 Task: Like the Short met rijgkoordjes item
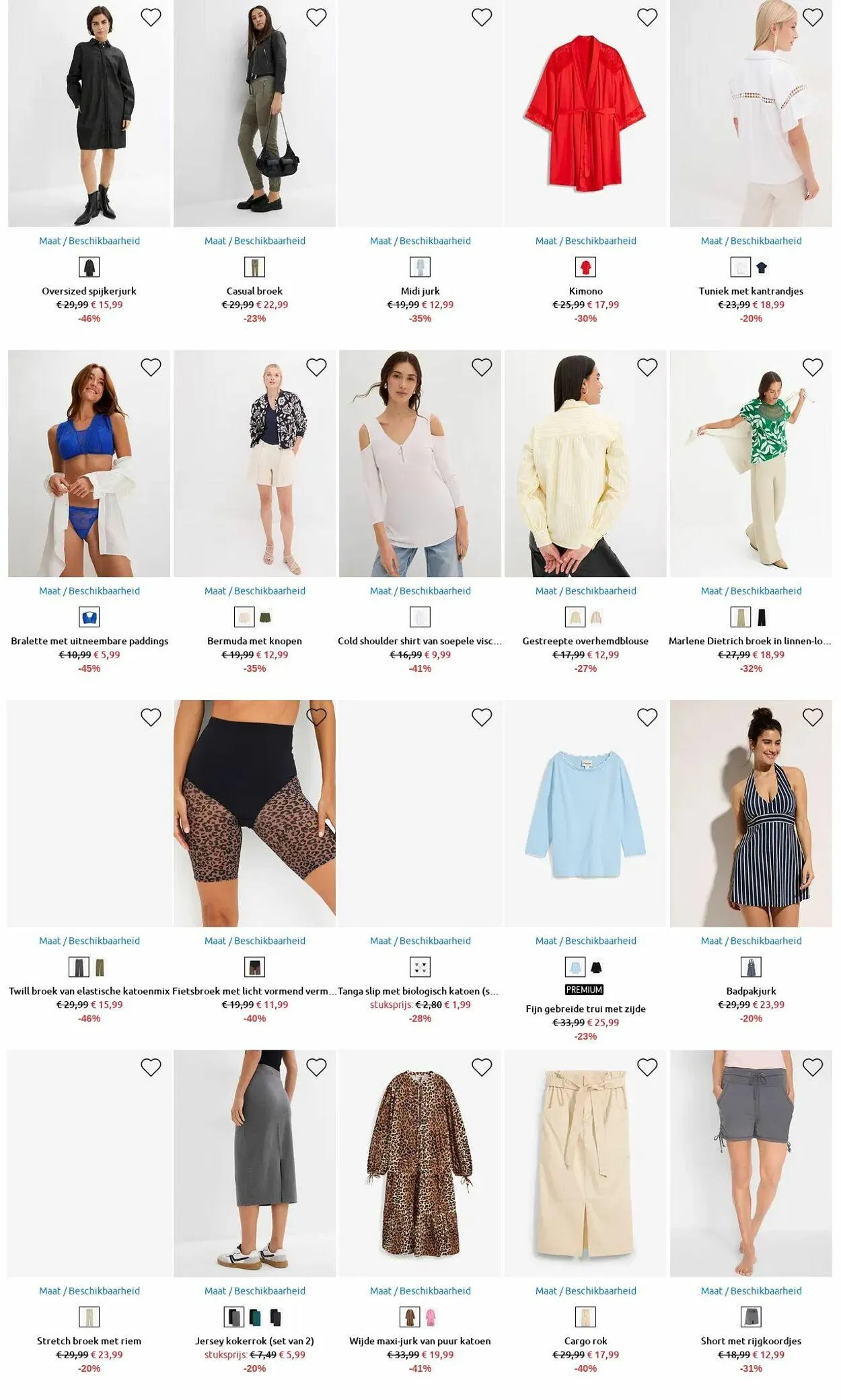pos(813,1067)
